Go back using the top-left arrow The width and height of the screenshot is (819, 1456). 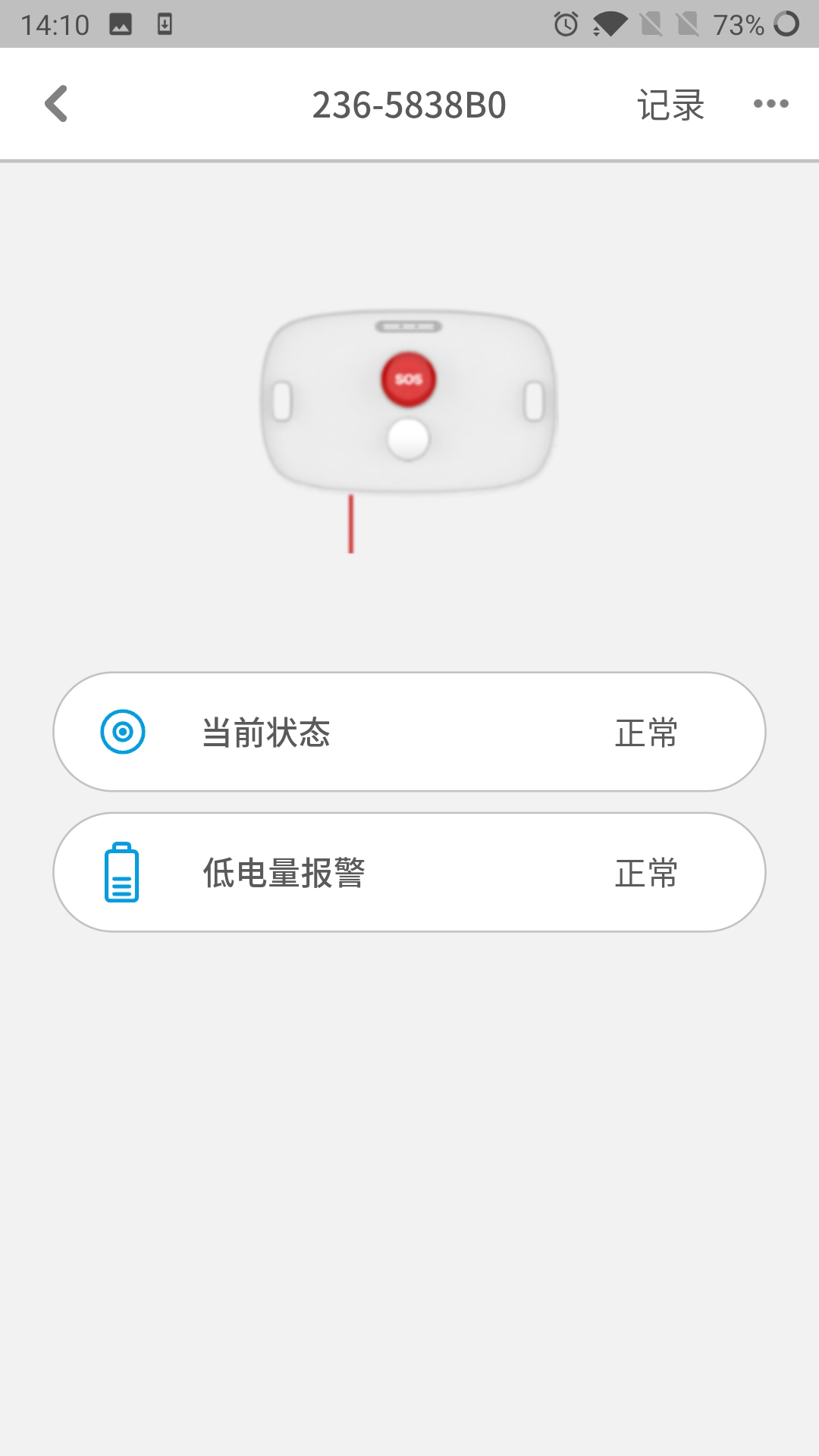(56, 104)
